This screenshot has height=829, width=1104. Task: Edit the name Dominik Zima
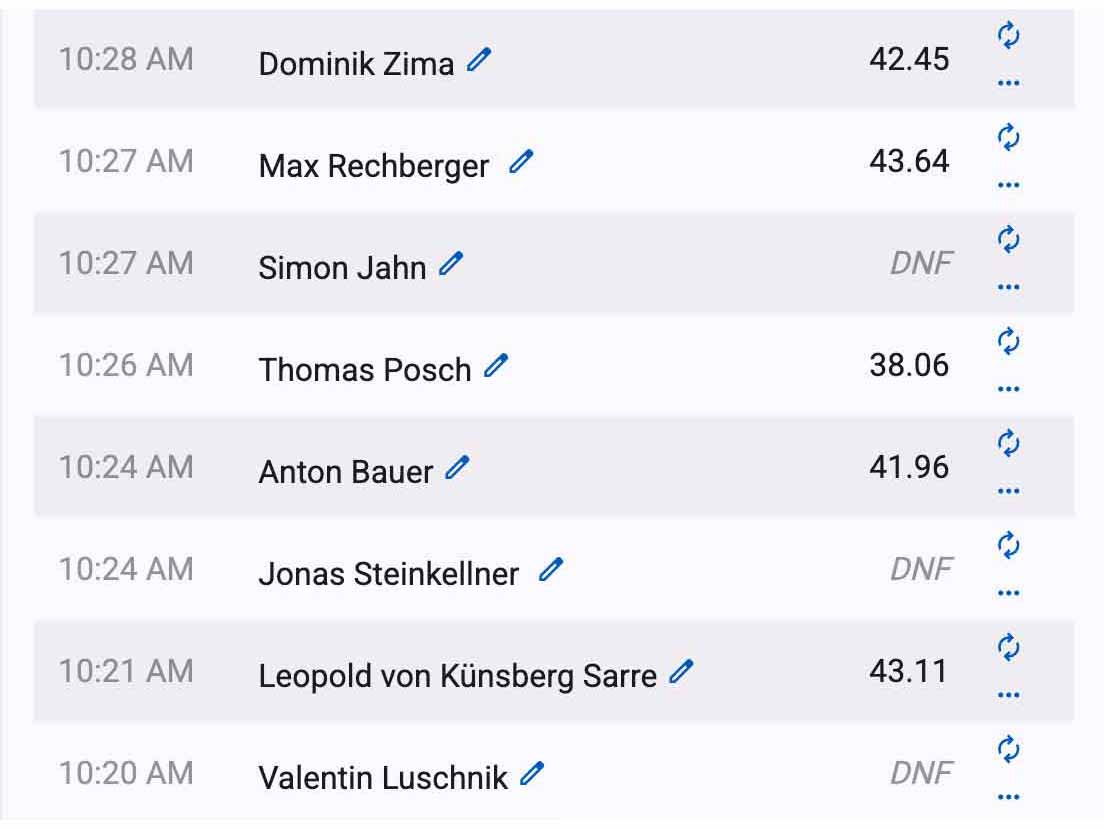(480, 61)
